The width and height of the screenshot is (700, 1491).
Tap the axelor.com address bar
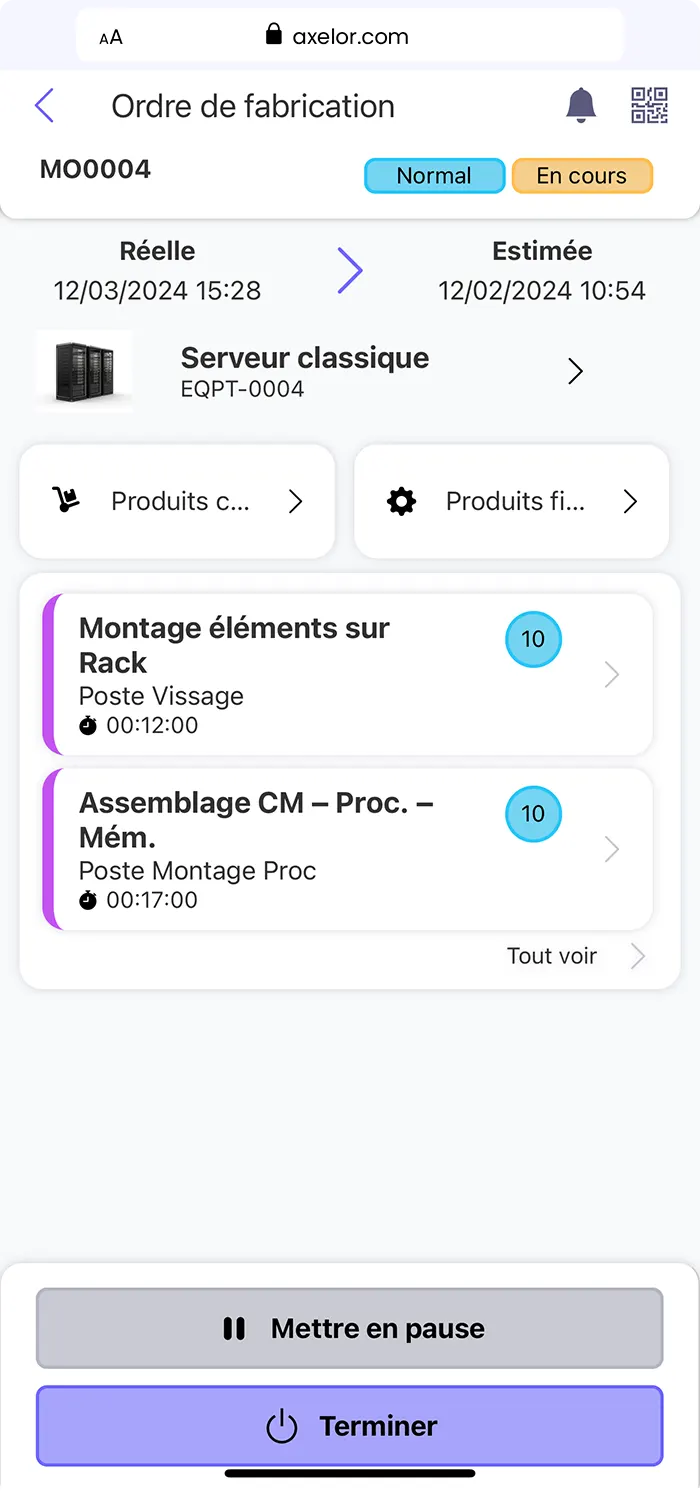pos(350,37)
